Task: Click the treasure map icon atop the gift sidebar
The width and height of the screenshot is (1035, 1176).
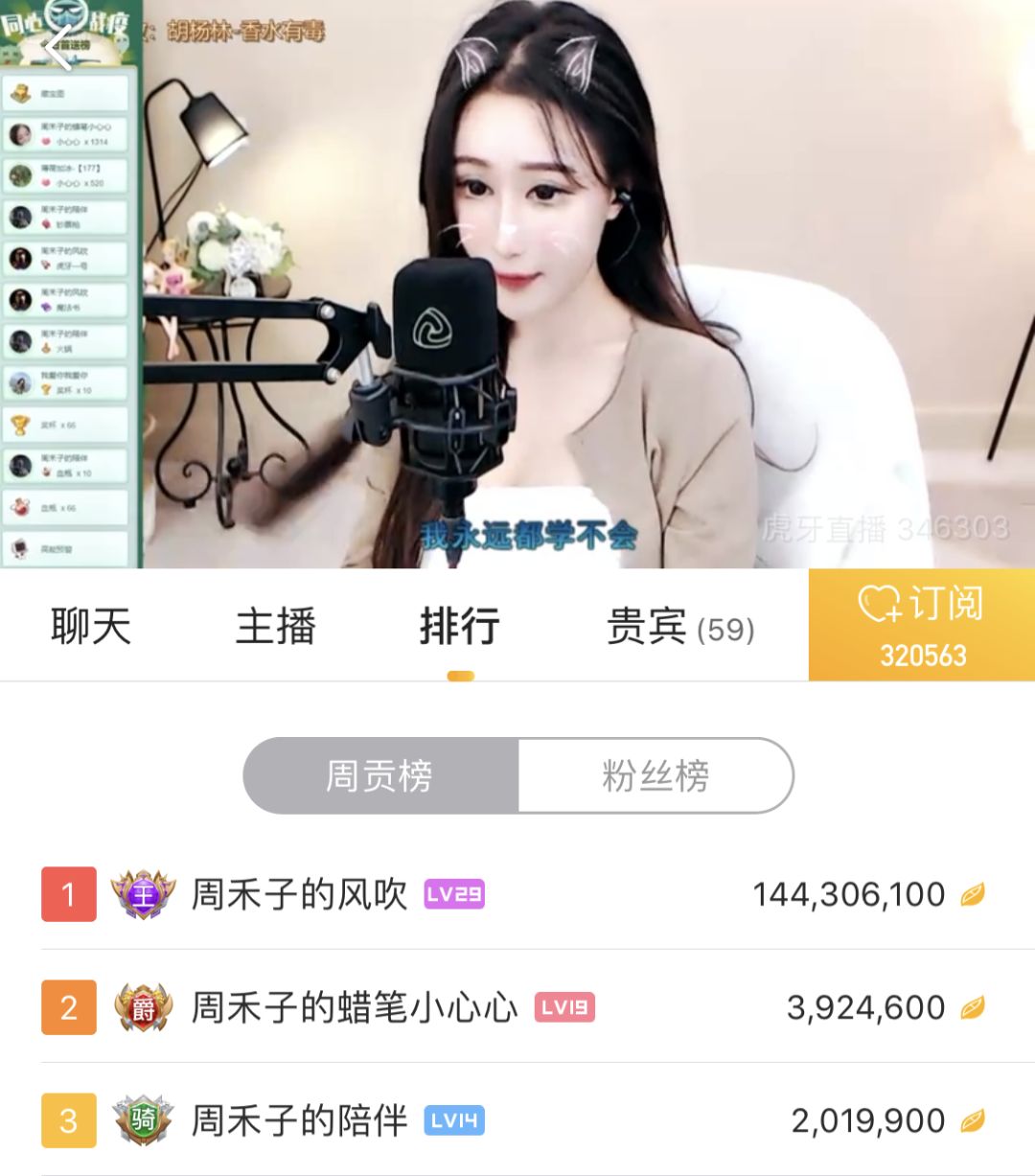Action: (19, 93)
